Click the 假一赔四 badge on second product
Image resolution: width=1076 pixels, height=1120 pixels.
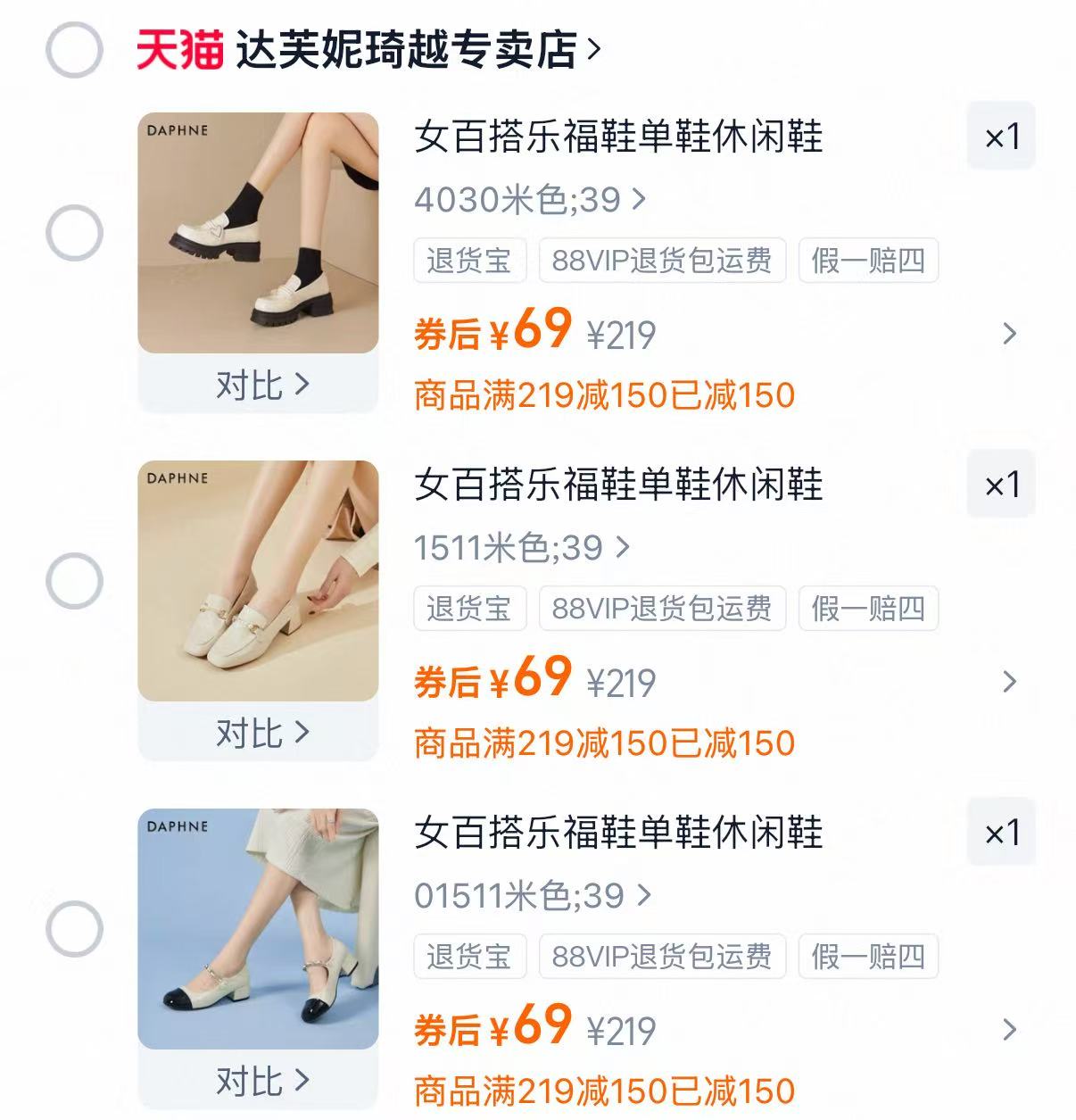(x=868, y=609)
